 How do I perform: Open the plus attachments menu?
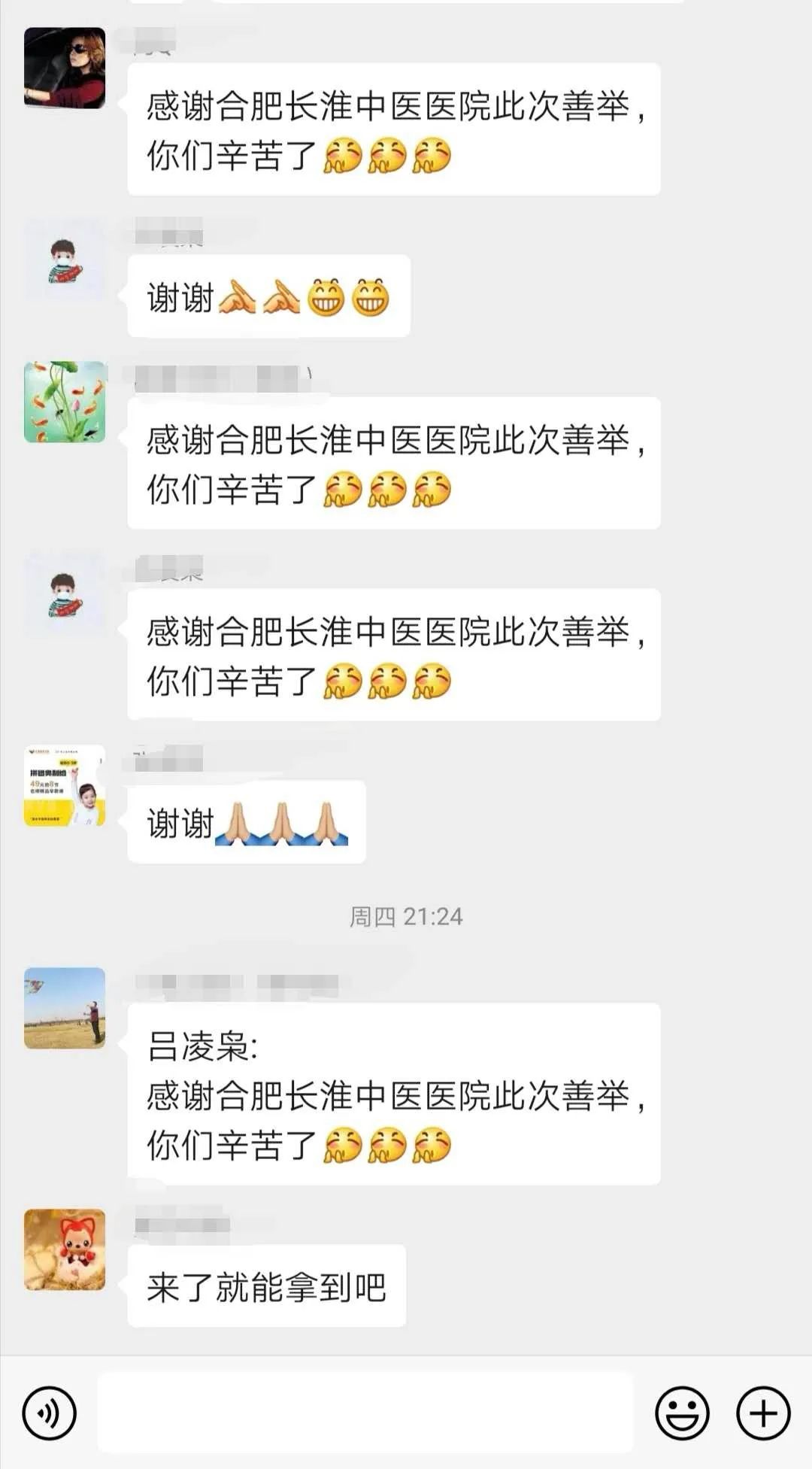coord(762,1413)
